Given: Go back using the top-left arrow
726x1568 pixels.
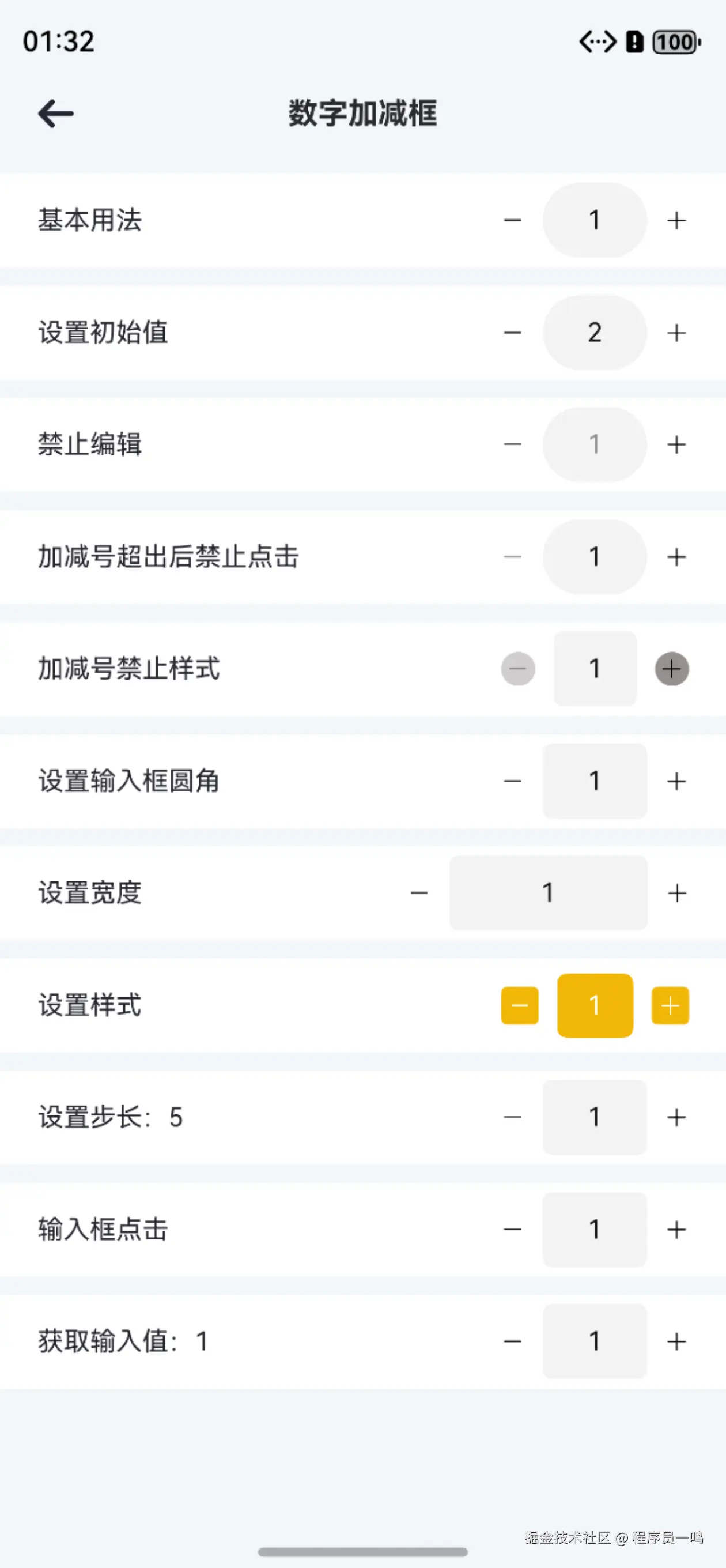Looking at the screenshot, I should [55, 114].
